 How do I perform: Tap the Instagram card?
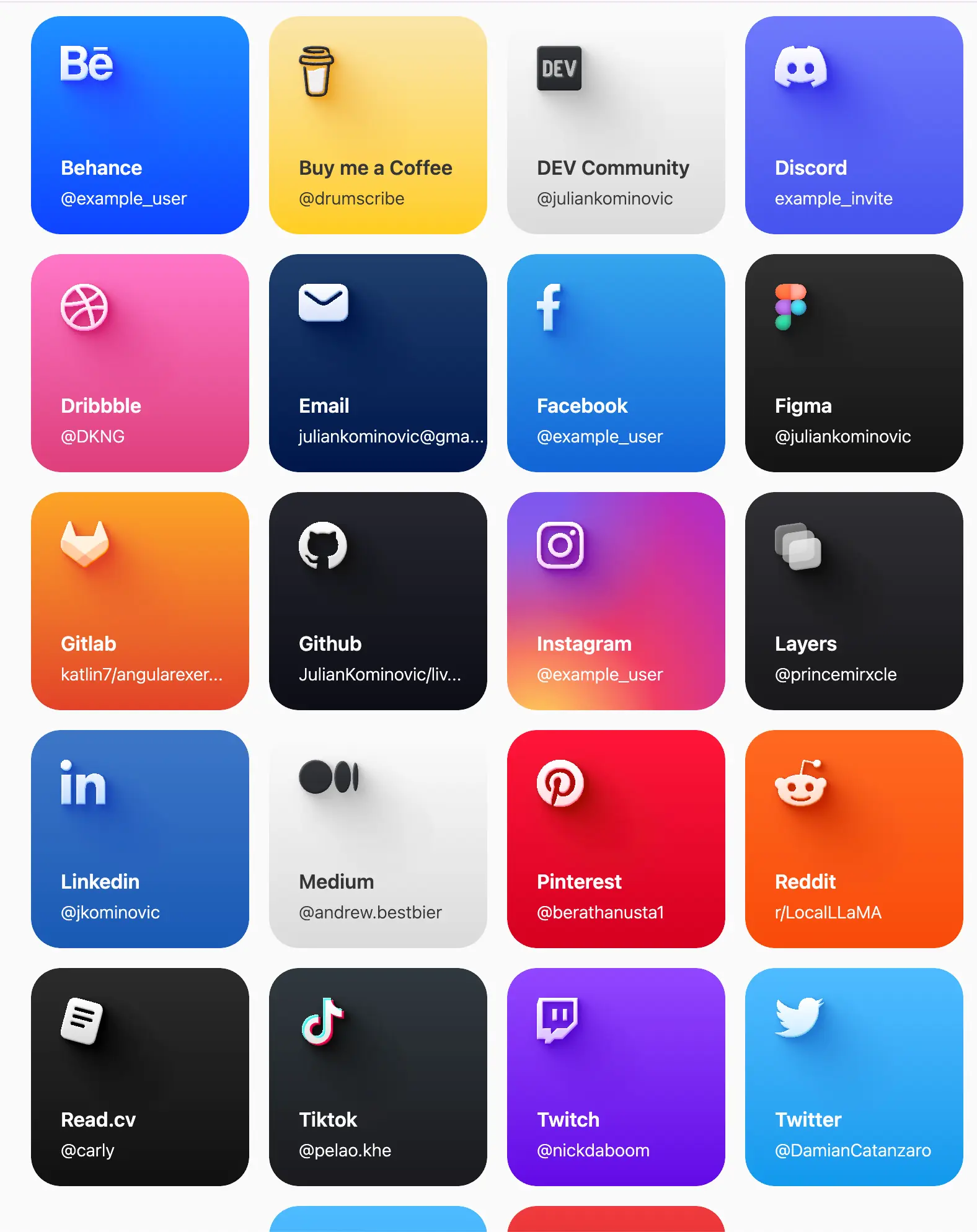pyautogui.click(x=616, y=601)
